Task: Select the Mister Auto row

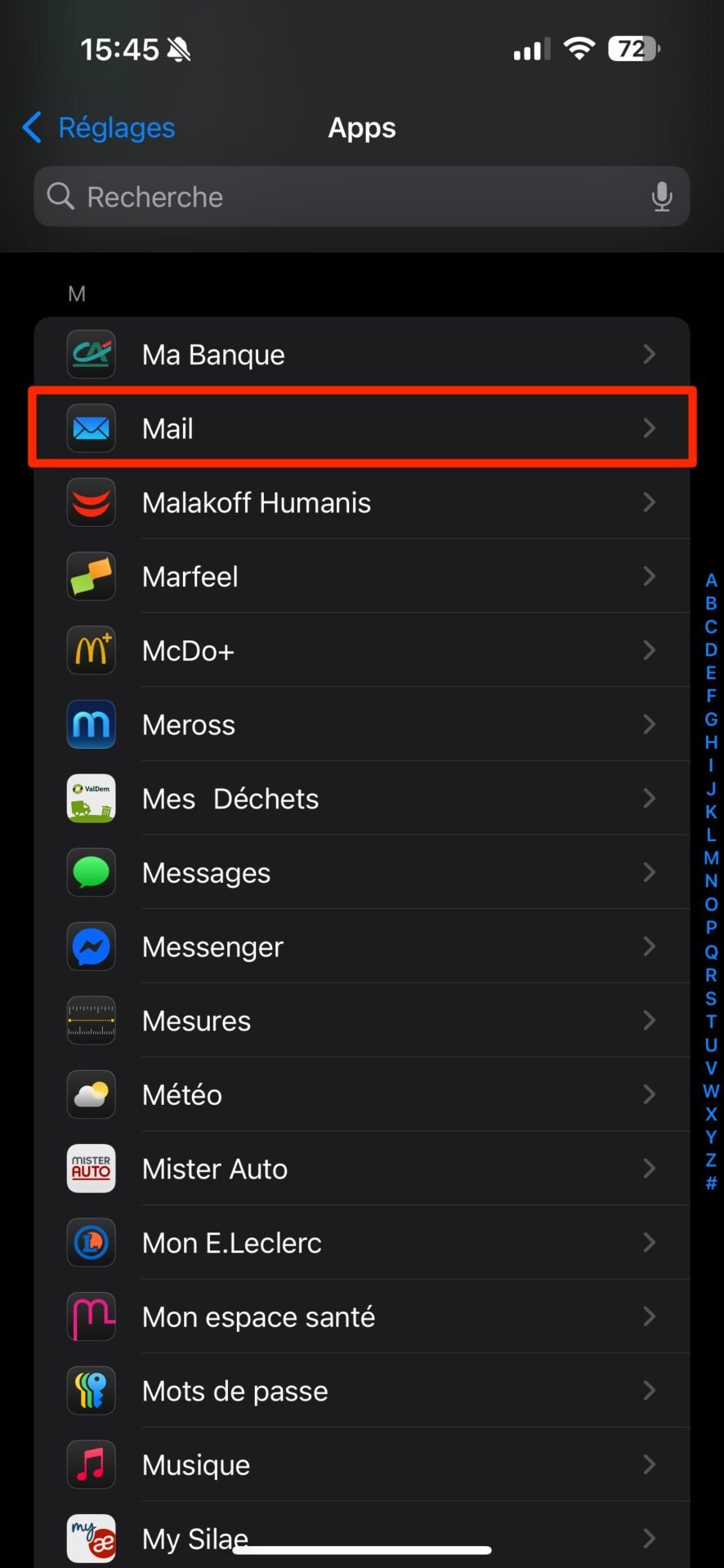Action: (x=362, y=1169)
